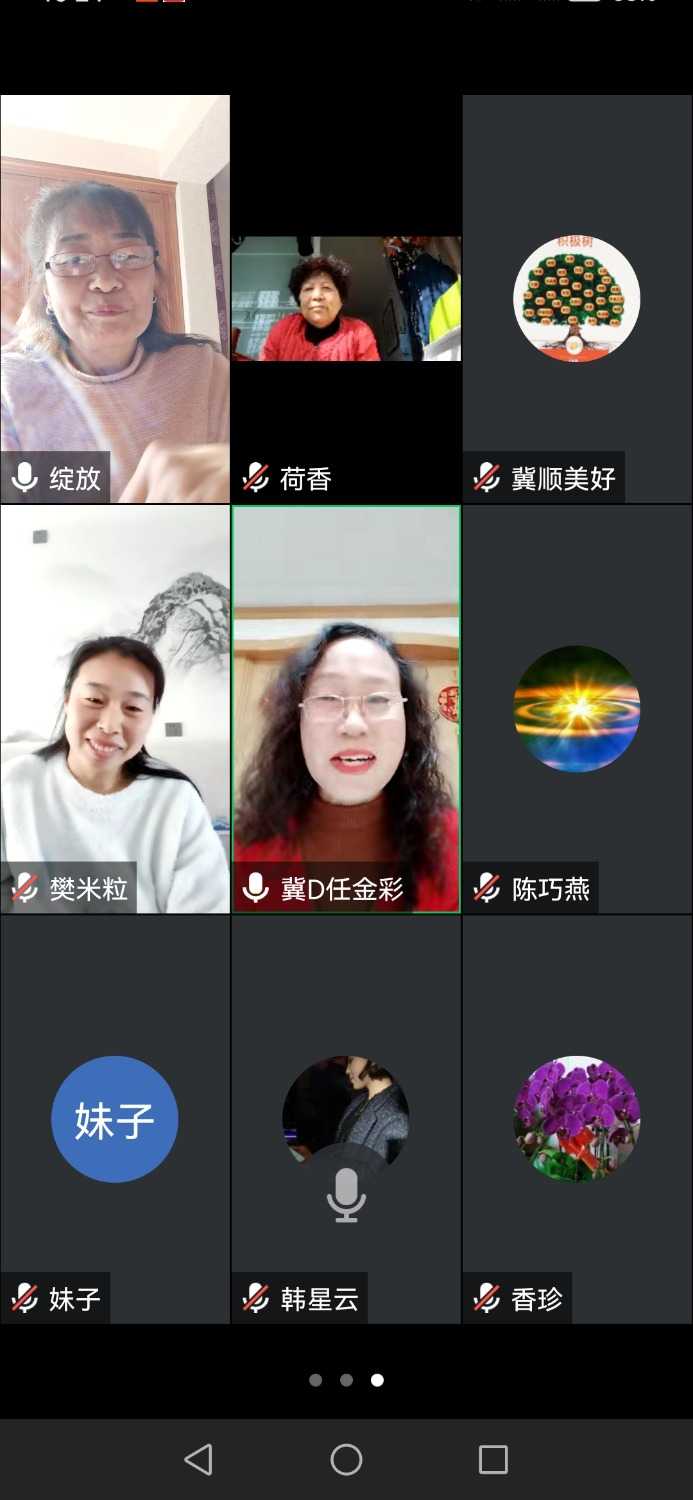
Task: Return to the home screen
Action: click(346, 1460)
